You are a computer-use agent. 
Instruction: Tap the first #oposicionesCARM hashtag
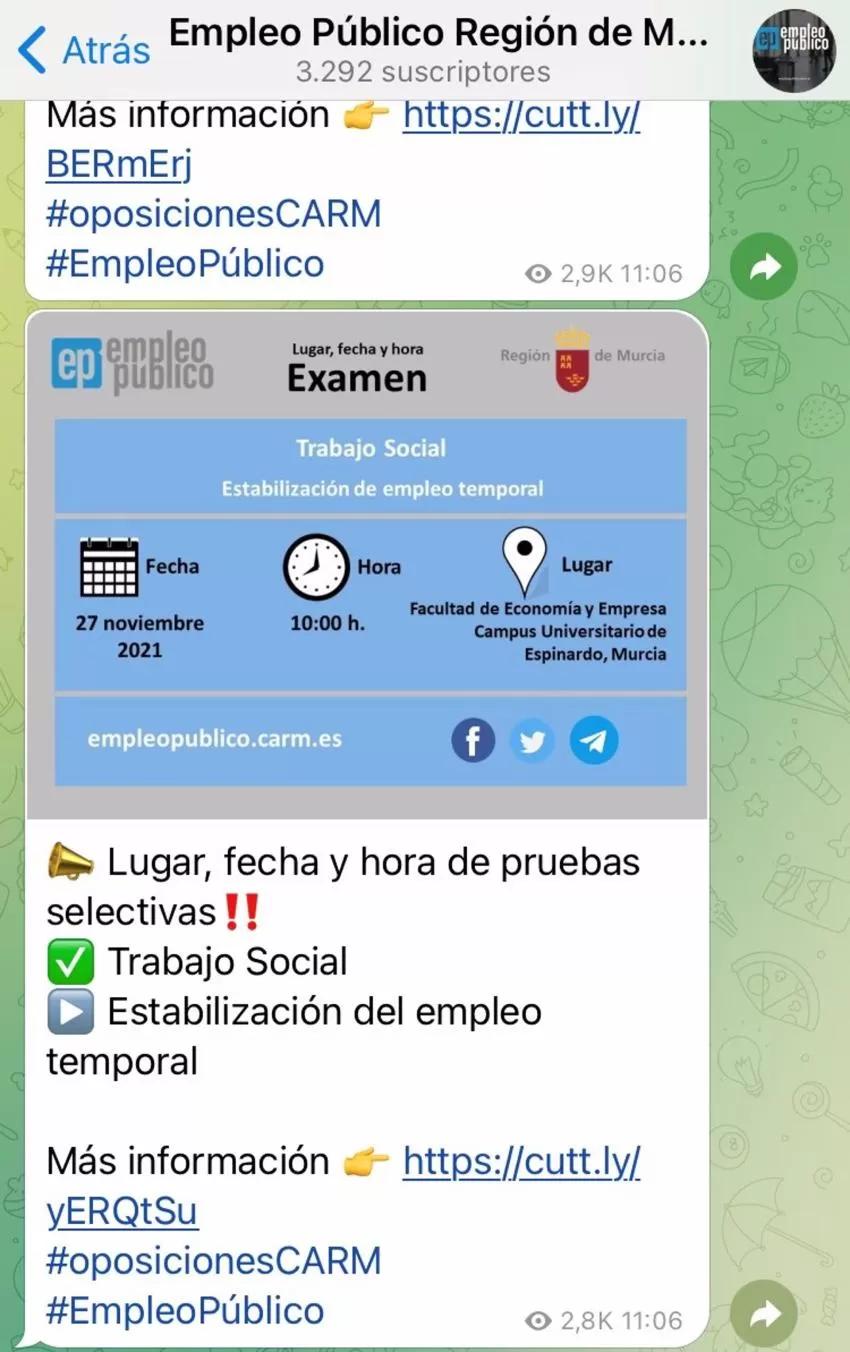tap(213, 214)
